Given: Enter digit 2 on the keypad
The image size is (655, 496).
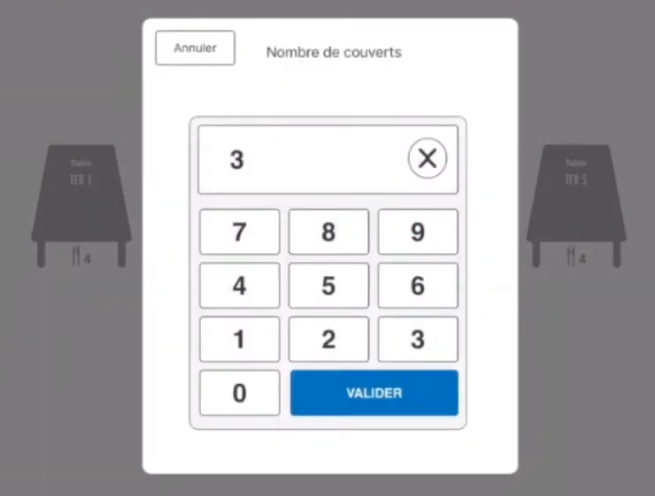Looking at the screenshot, I should tap(328, 339).
